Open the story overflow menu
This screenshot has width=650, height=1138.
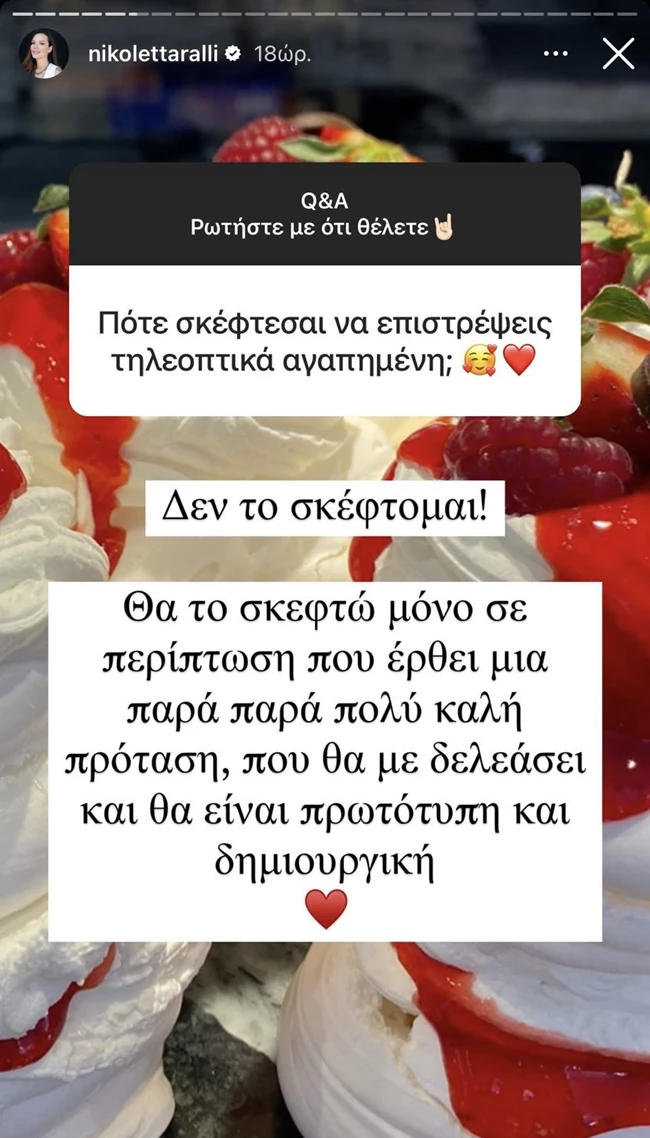[554, 54]
